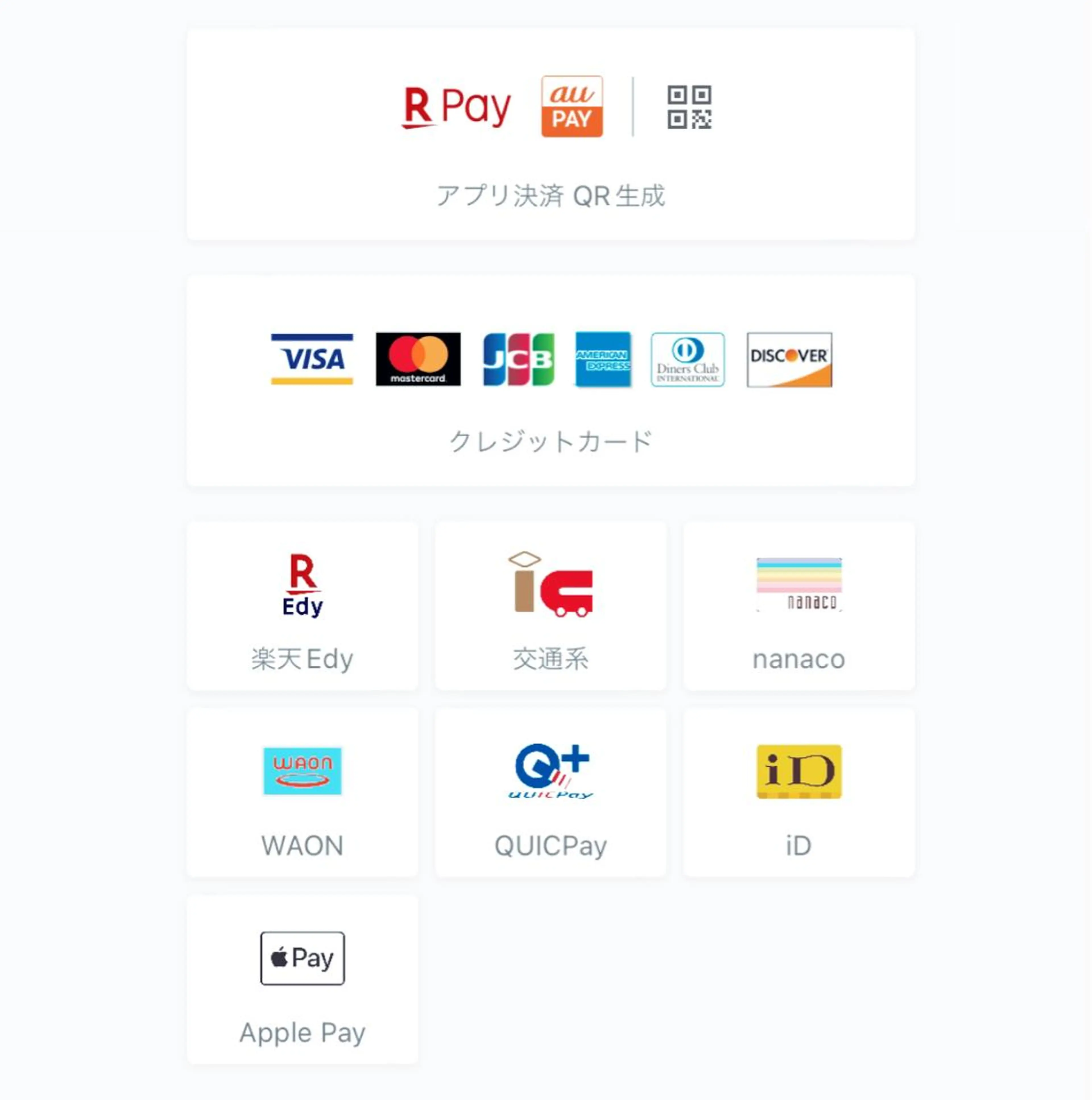This screenshot has width=1092, height=1100.
Task: Choose クレジットカード as payment method
Action: pos(550,380)
